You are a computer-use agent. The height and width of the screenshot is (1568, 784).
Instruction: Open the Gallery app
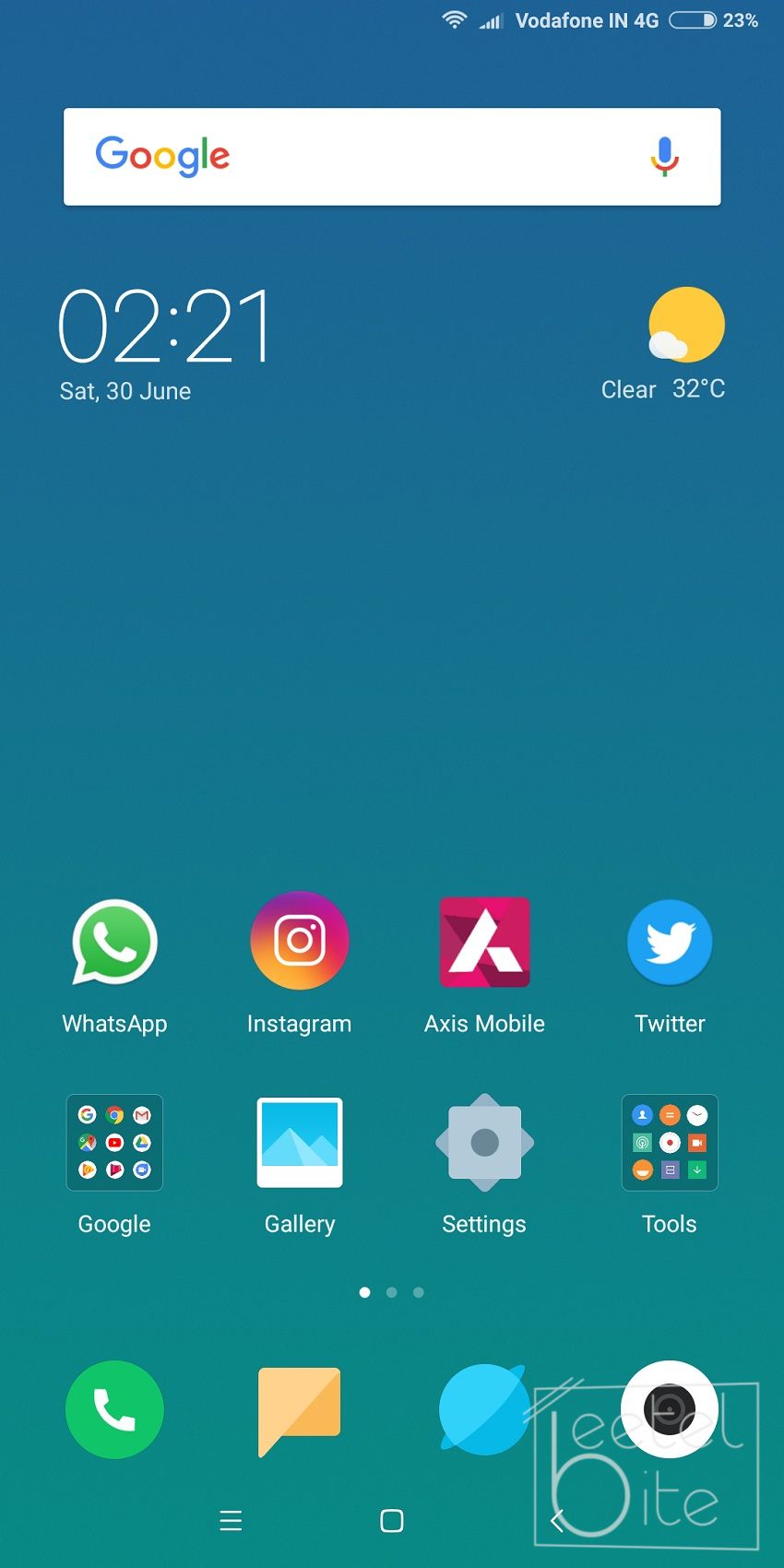pos(299,1143)
